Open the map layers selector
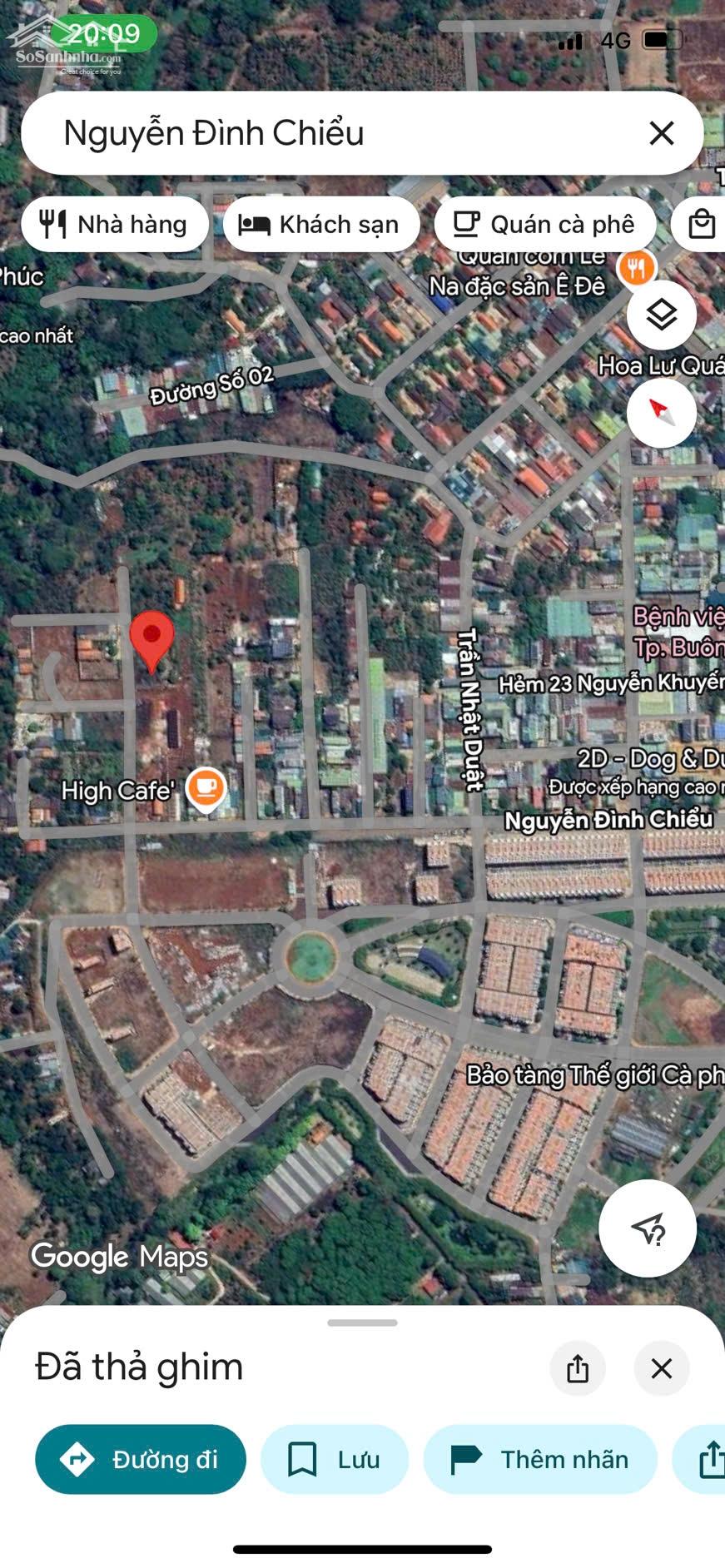The width and height of the screenshot is (725, 1568). tap(661, 315)
